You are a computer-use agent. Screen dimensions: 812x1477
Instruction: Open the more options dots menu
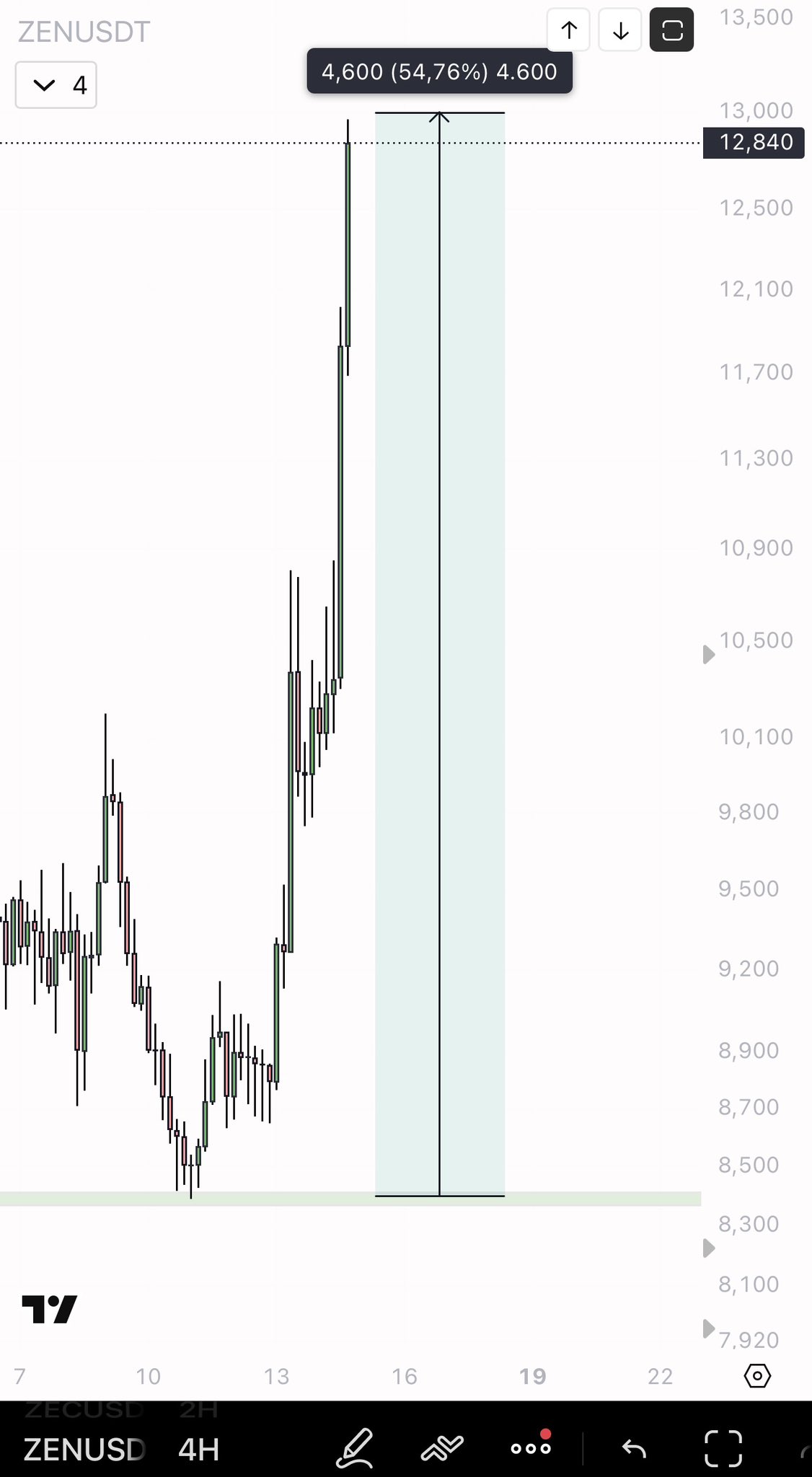[531, 1447]
